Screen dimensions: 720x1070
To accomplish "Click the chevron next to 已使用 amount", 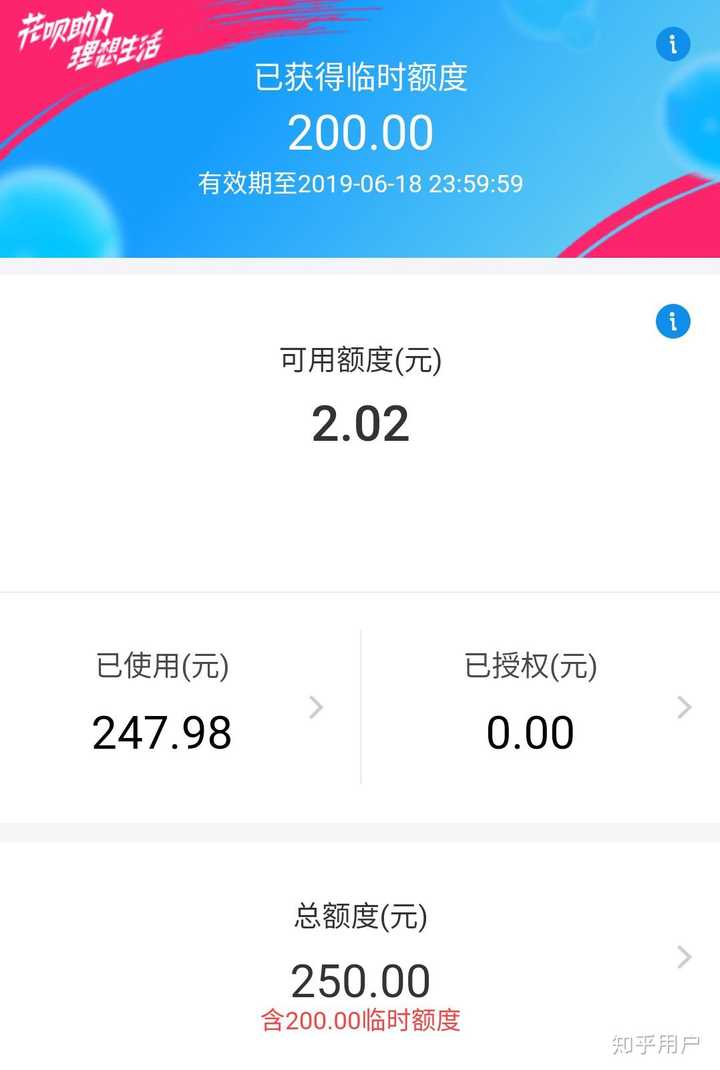I will tap(316, 708).
